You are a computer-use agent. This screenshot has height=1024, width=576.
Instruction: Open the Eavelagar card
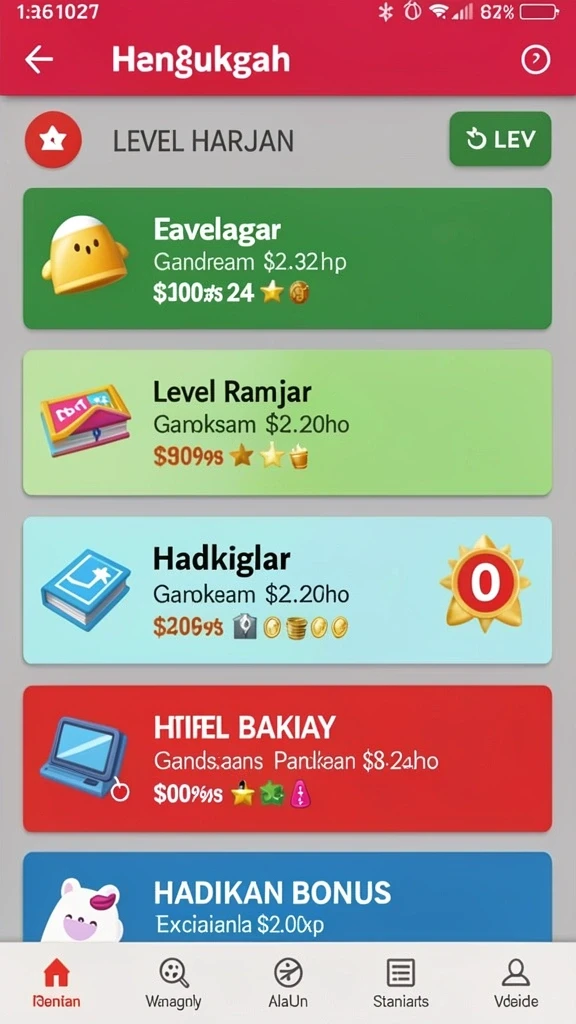click(287, 259)
